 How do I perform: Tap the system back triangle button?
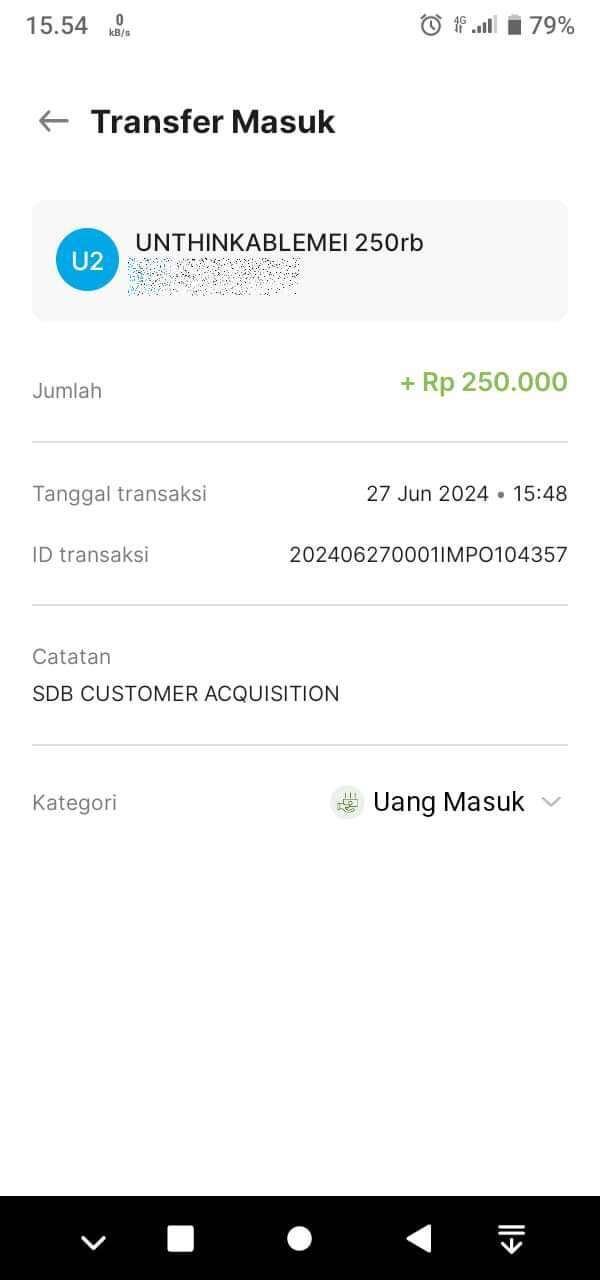418,1238
